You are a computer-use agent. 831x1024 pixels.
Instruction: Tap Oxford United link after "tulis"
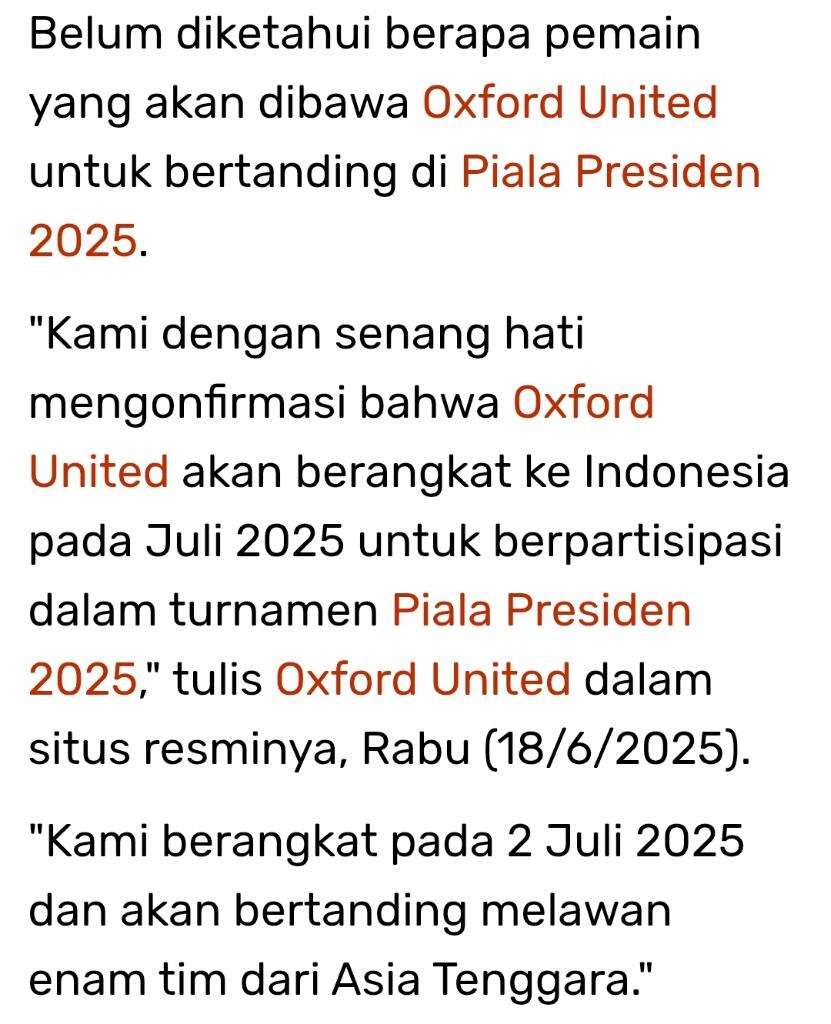click(x=422, y=680)
